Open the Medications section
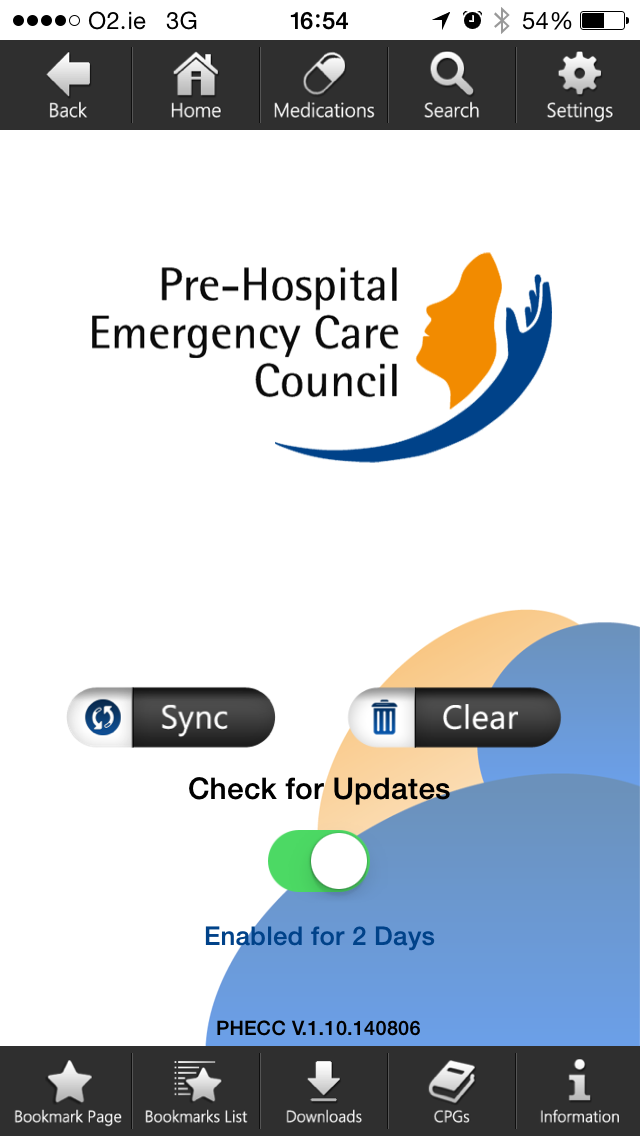This screenshot has height=1136, width=640. click(x=324, y=87)
